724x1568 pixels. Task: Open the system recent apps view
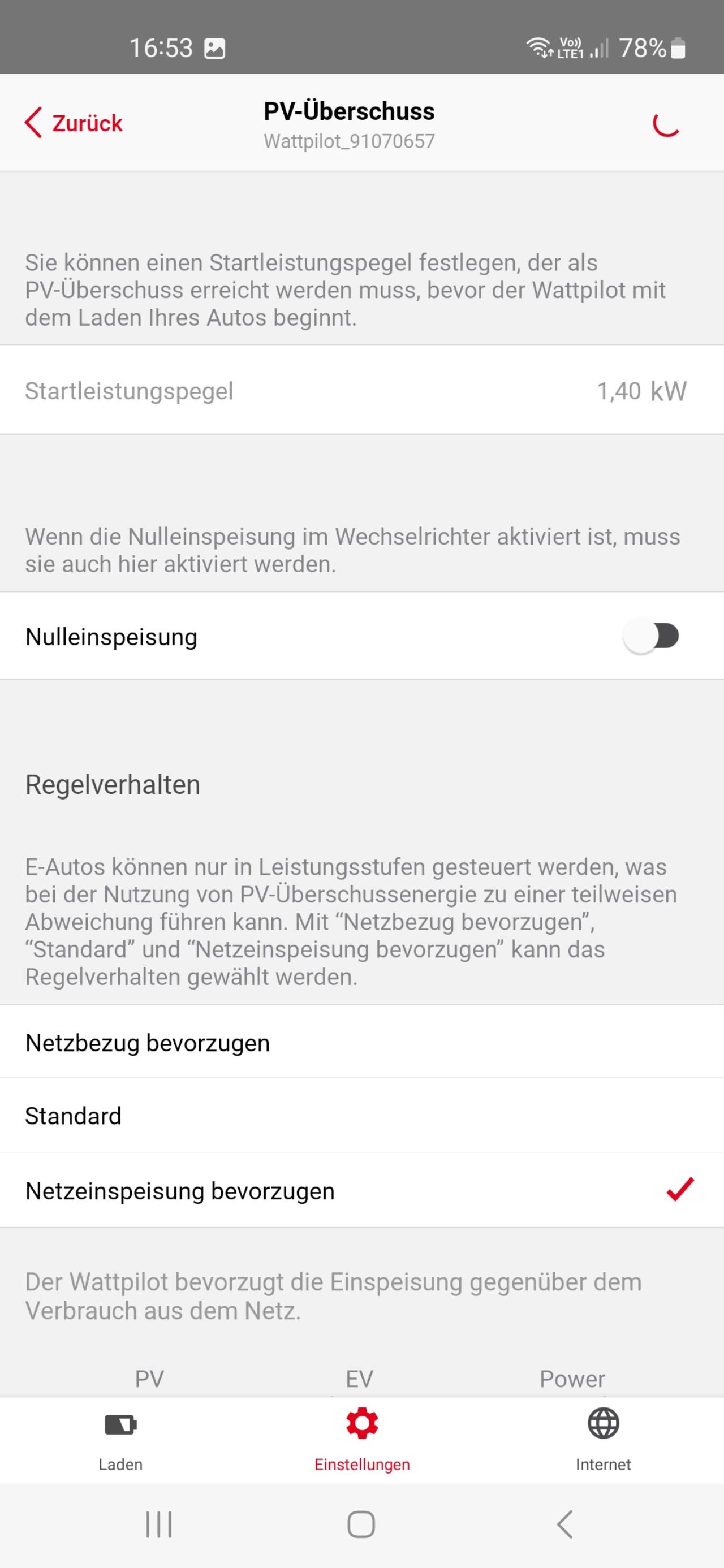(159, 1524)
